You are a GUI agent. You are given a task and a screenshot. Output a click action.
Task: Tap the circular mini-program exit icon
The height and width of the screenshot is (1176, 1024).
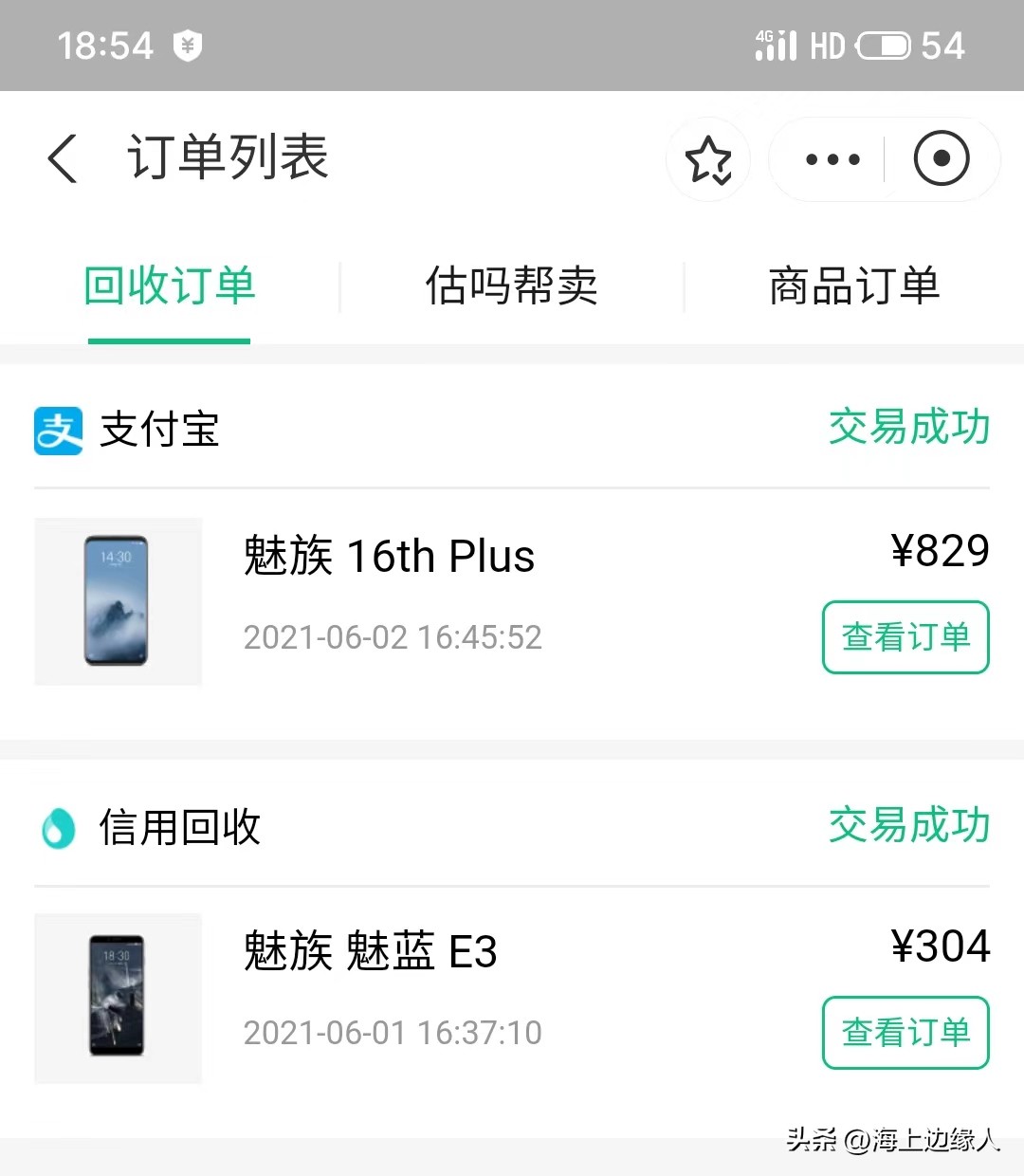coord(942,159)
